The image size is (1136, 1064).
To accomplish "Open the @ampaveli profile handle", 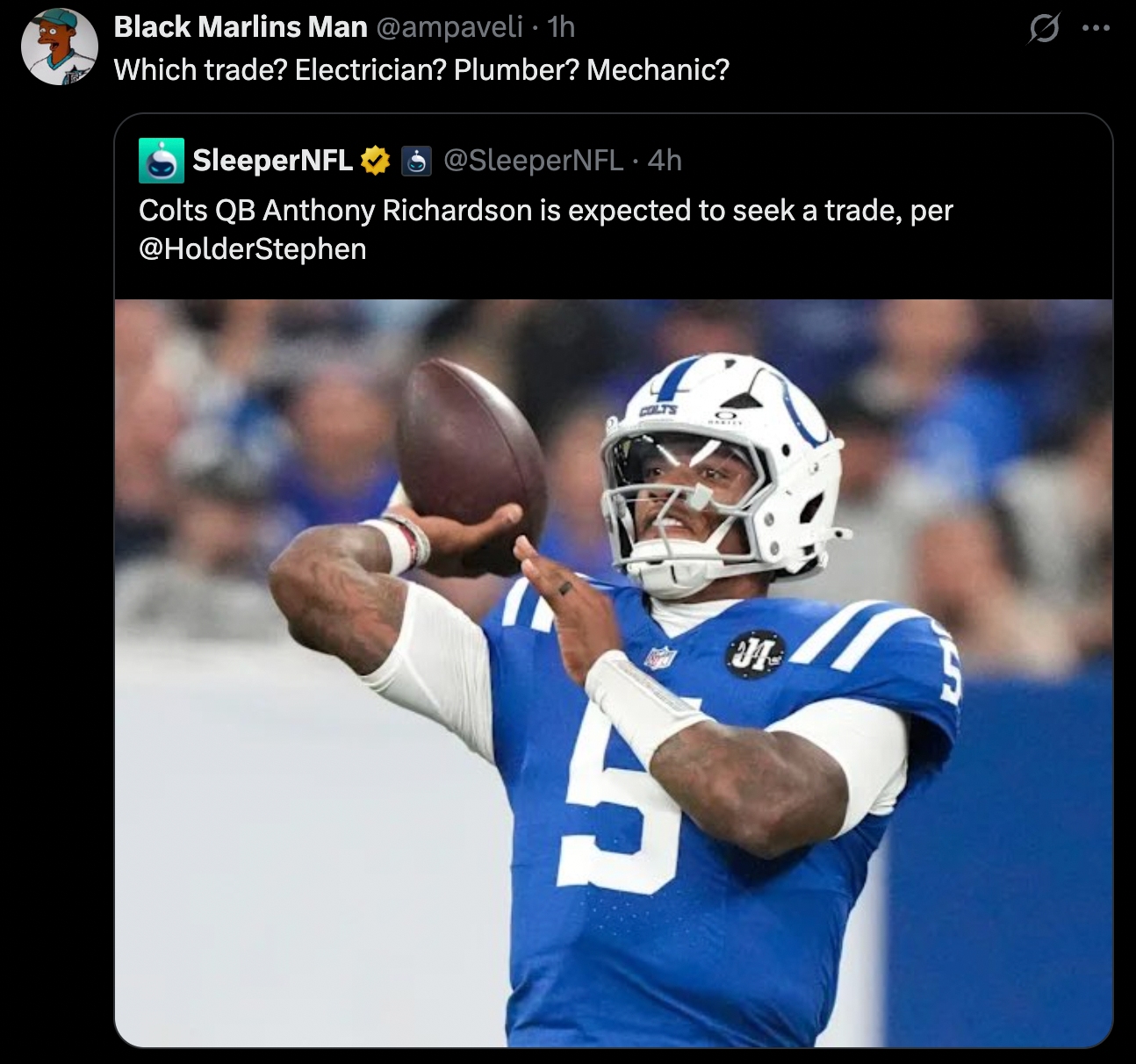I will click(x=449, y=27).
